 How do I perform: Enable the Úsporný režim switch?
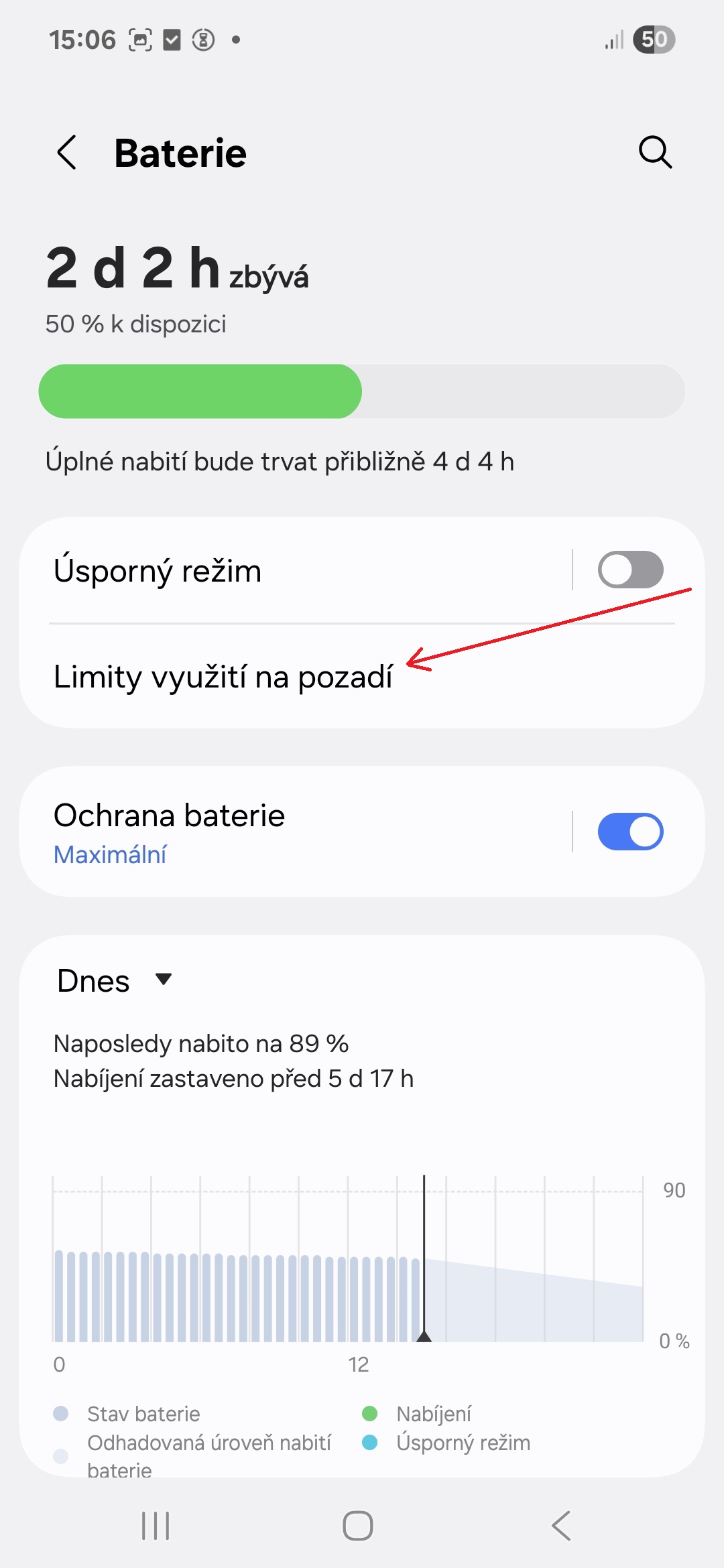pos(630,570)
